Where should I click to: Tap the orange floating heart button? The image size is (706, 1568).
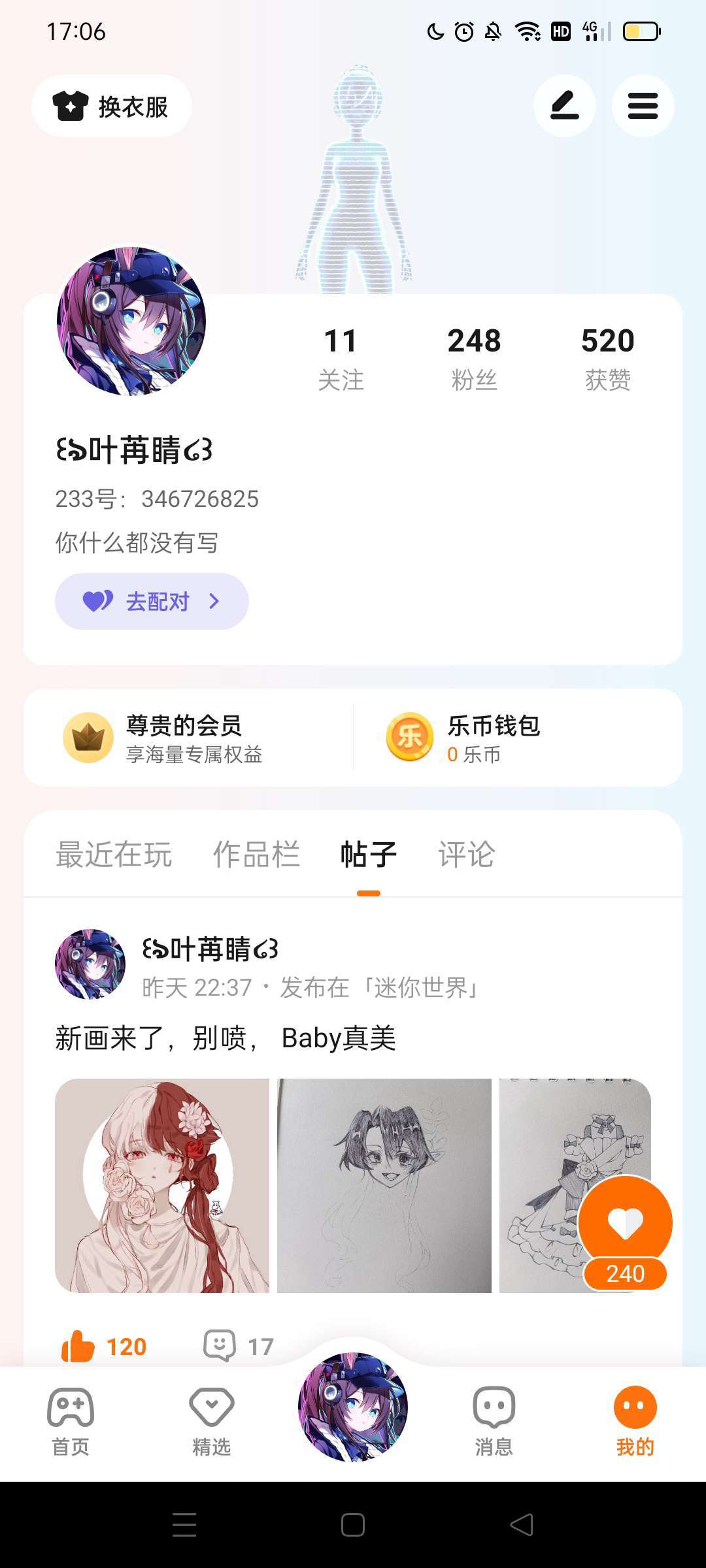[626, 1223]
